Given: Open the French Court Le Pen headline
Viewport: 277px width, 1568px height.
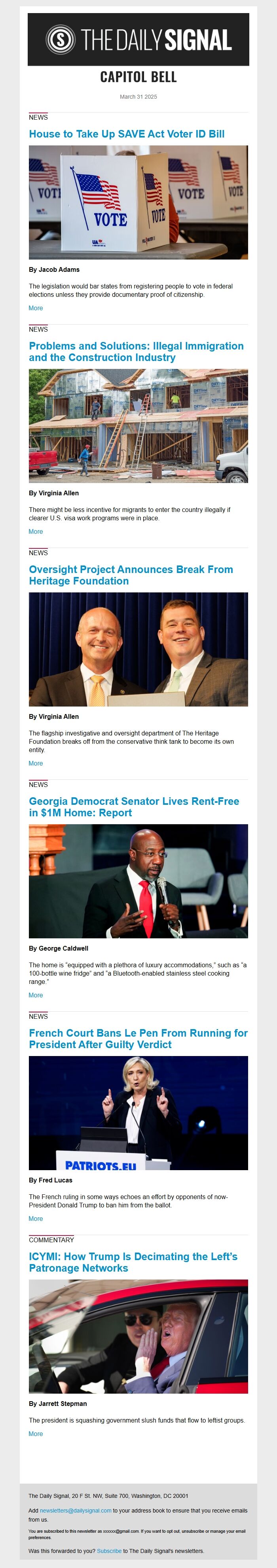Looking at the screenshot, I should click(138, 1039).
